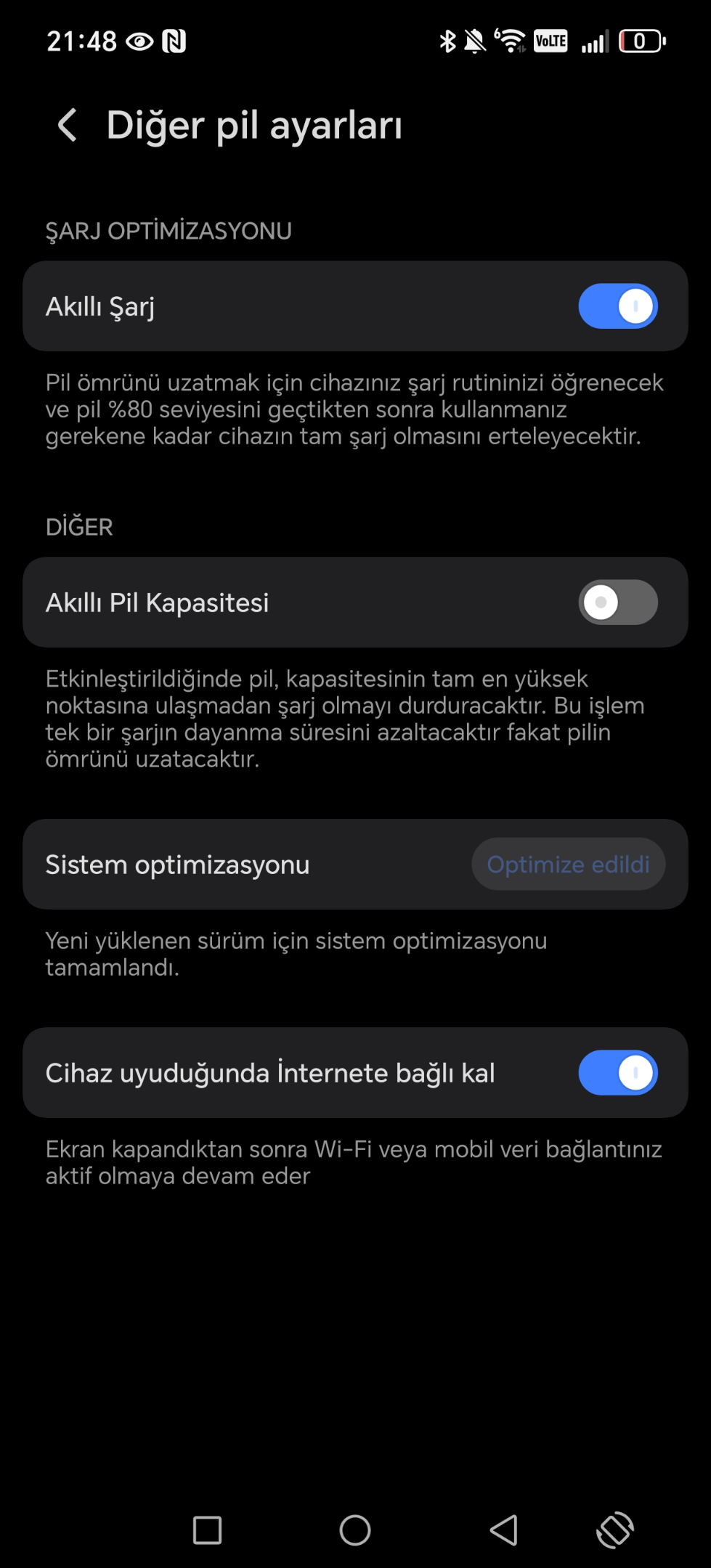Tap the screen rotation icon
Viewport: 711px width, 1568px height.
point(615,1530)
